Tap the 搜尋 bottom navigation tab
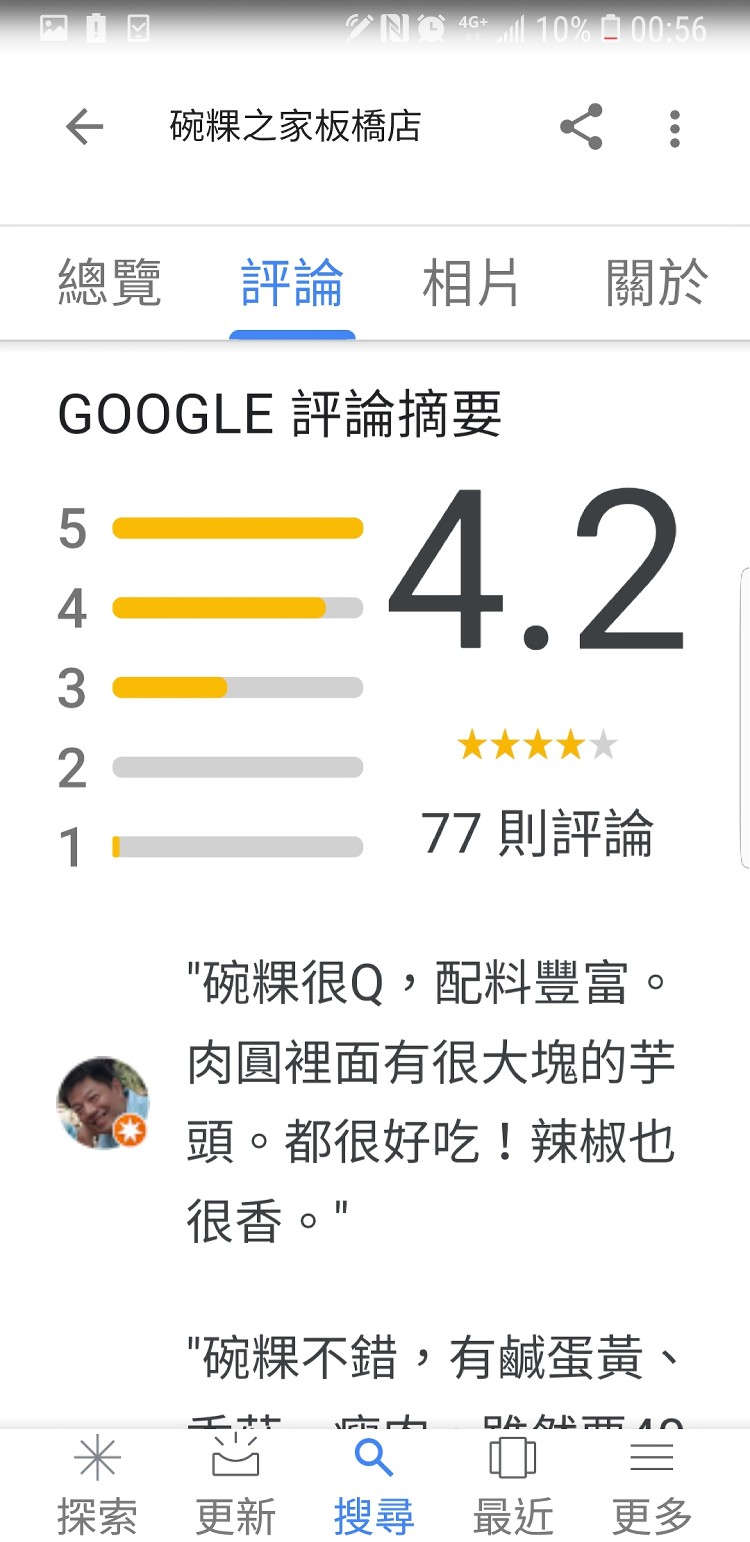750x1542 pixels. (374, 1486)
